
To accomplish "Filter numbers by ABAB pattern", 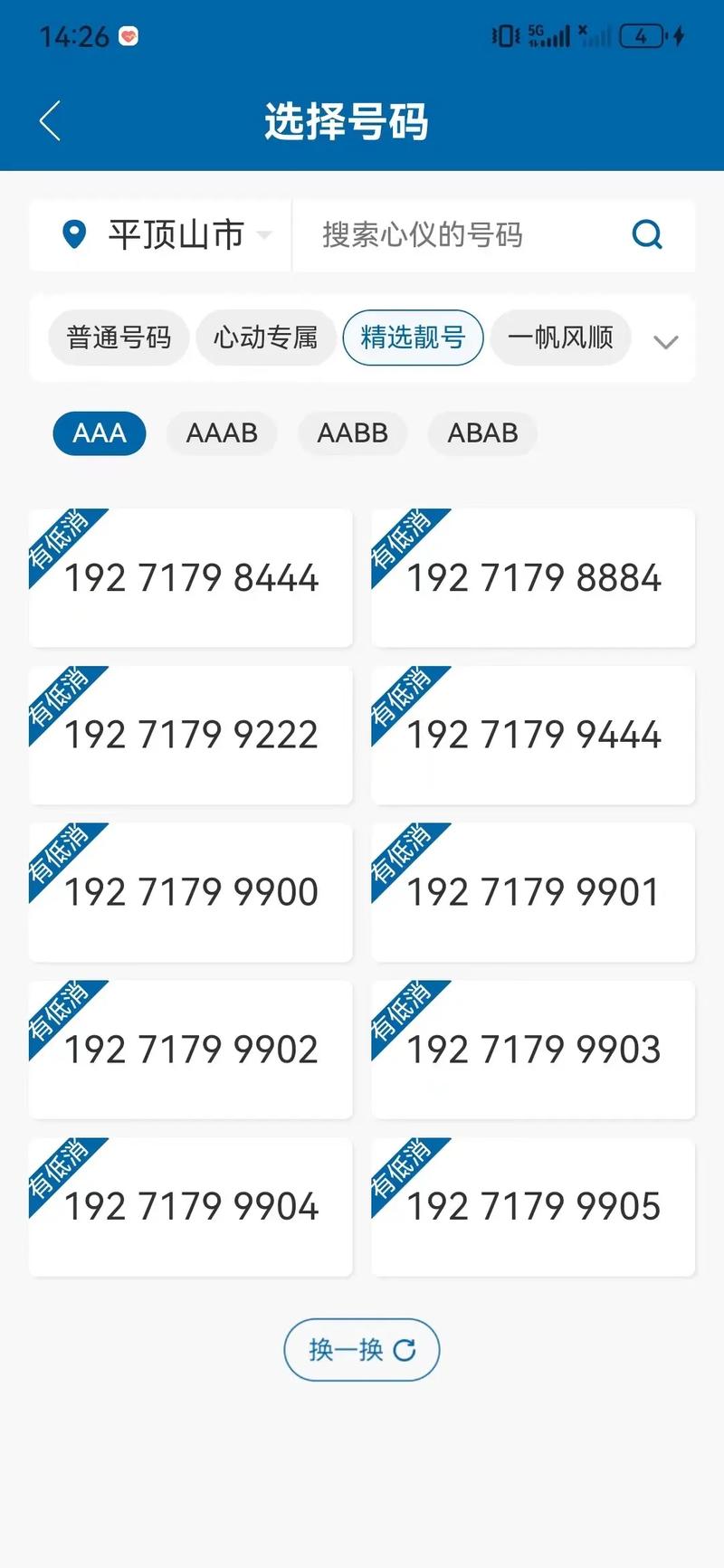I will [482, 433].
